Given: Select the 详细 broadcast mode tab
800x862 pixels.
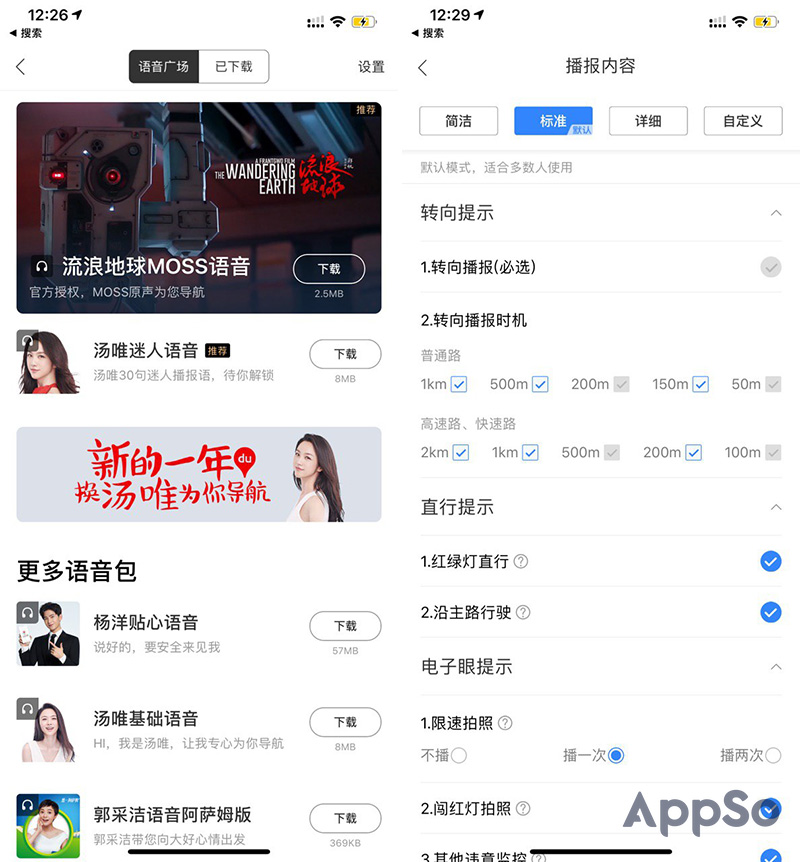Looking at the screenshot, I should (x=648, y=120).
